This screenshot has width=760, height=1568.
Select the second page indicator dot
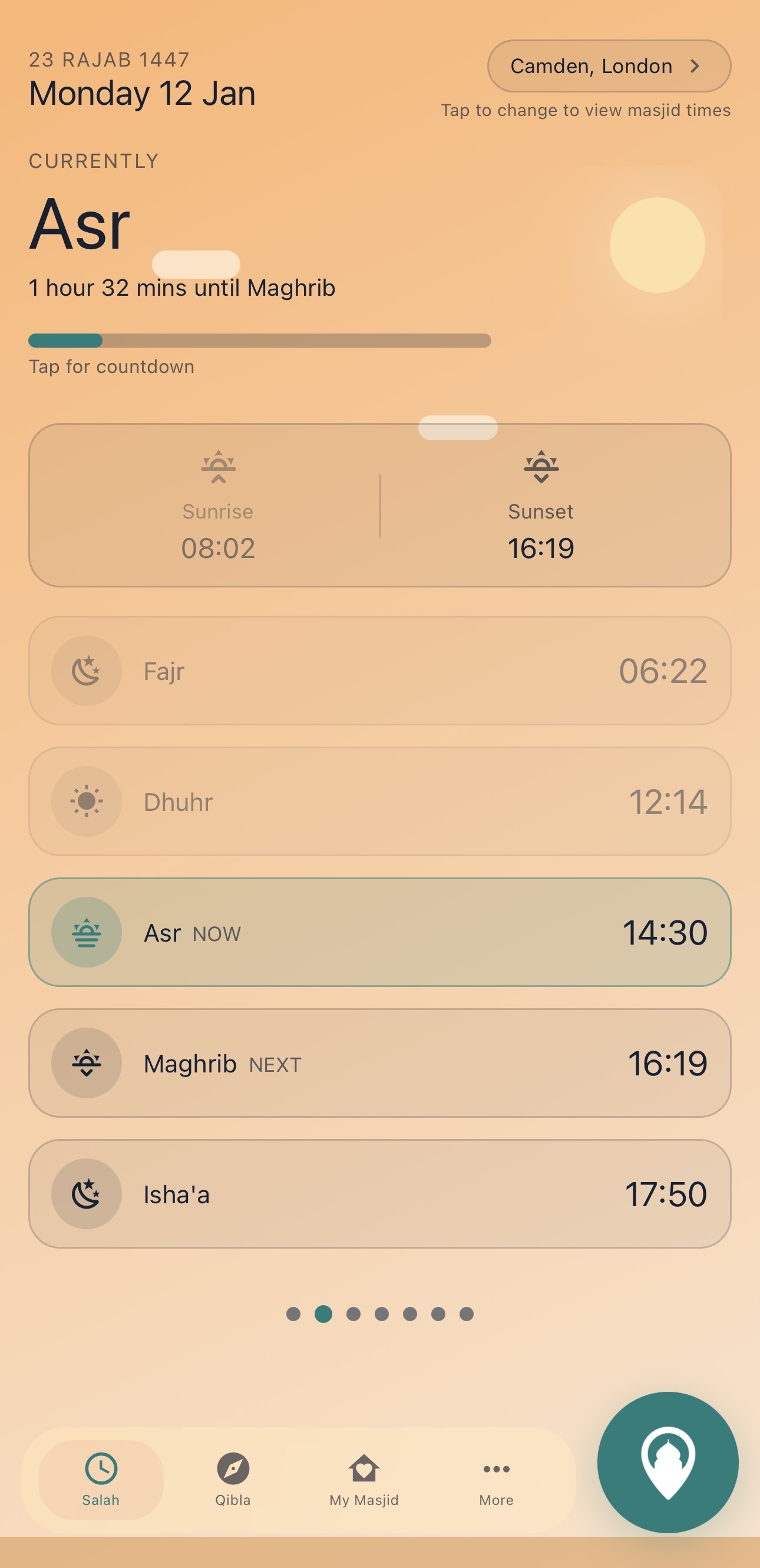click(x=323, y=1313)
